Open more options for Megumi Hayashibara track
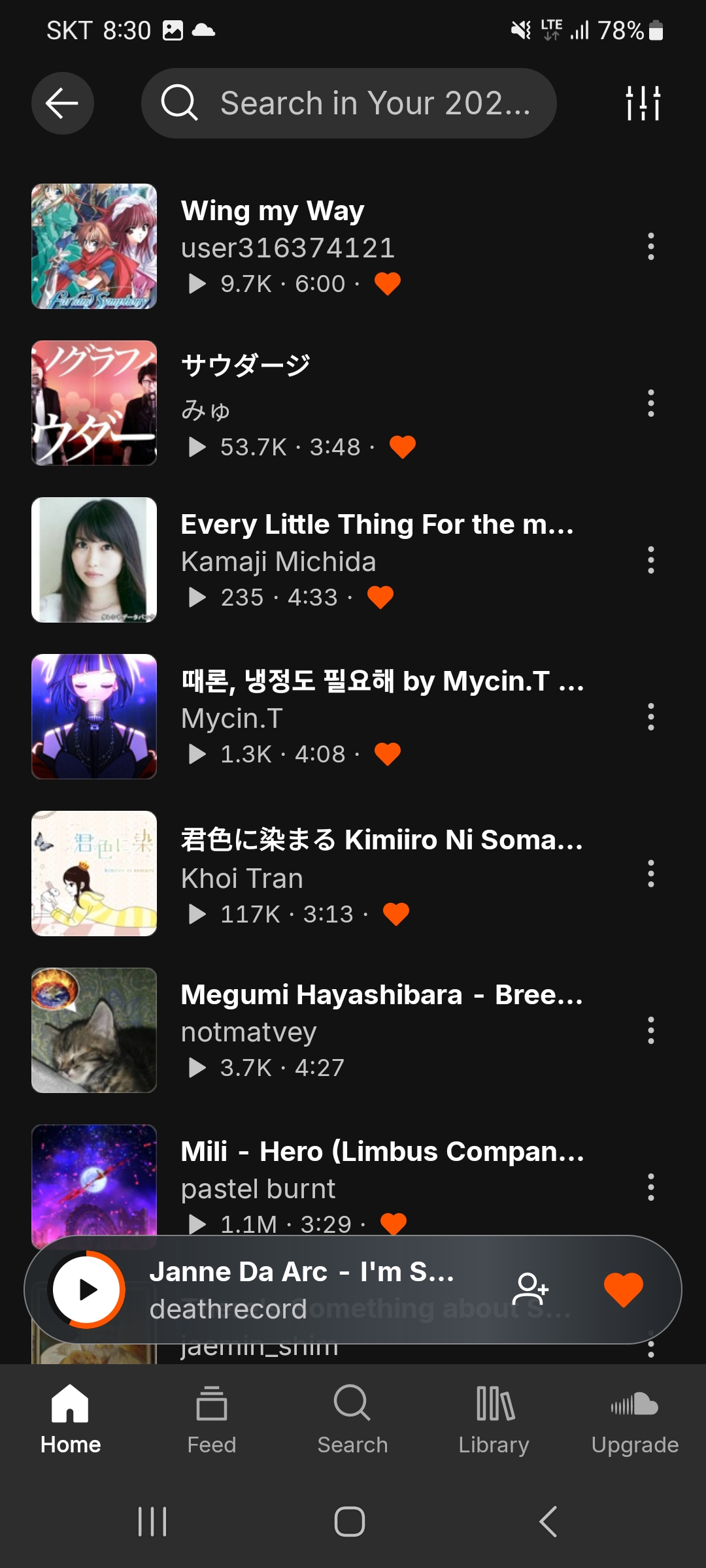This screenshot has width=706, height=1568. click(650, 1030)
